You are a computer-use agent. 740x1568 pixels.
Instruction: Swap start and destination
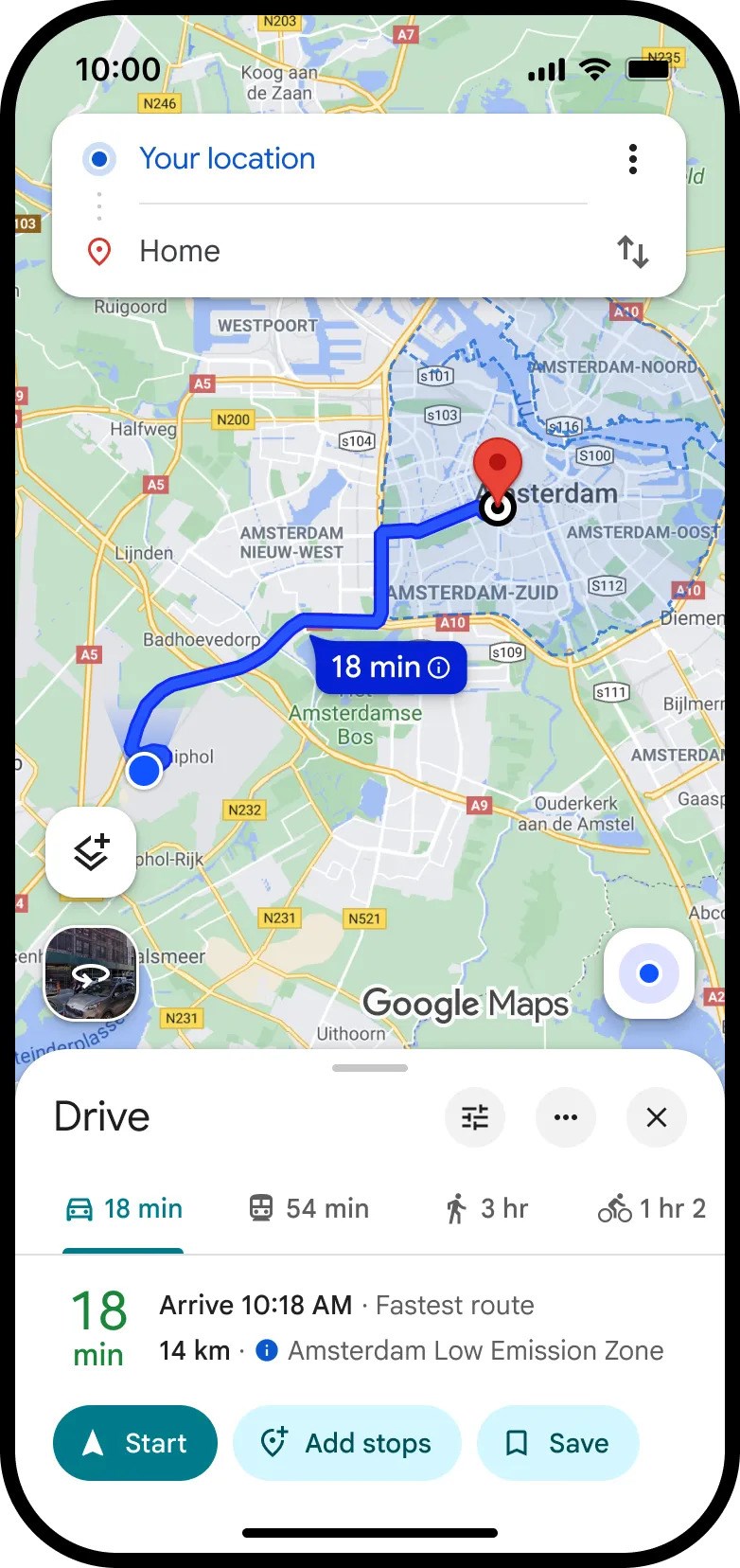coord(632,252)
